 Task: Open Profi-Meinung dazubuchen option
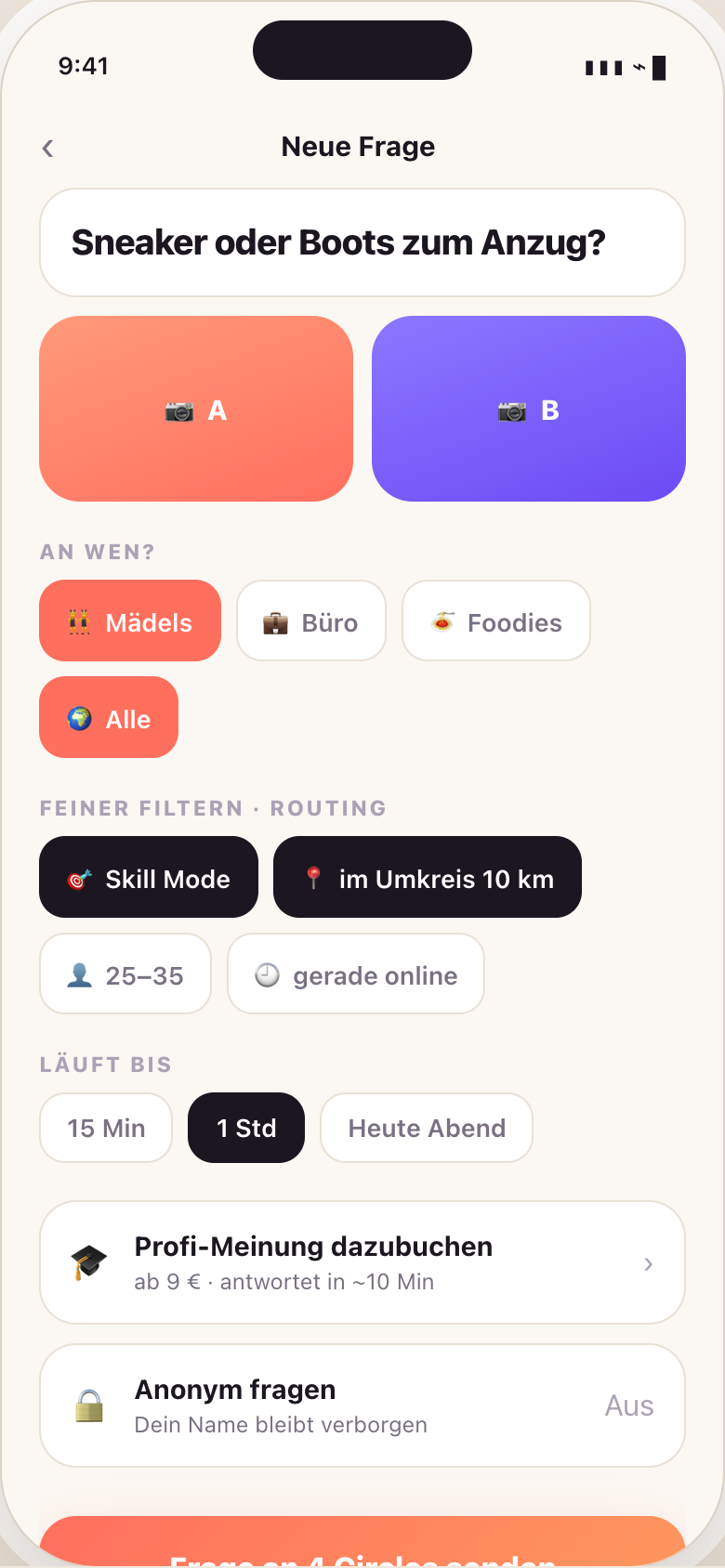(x=362, y=1262)
